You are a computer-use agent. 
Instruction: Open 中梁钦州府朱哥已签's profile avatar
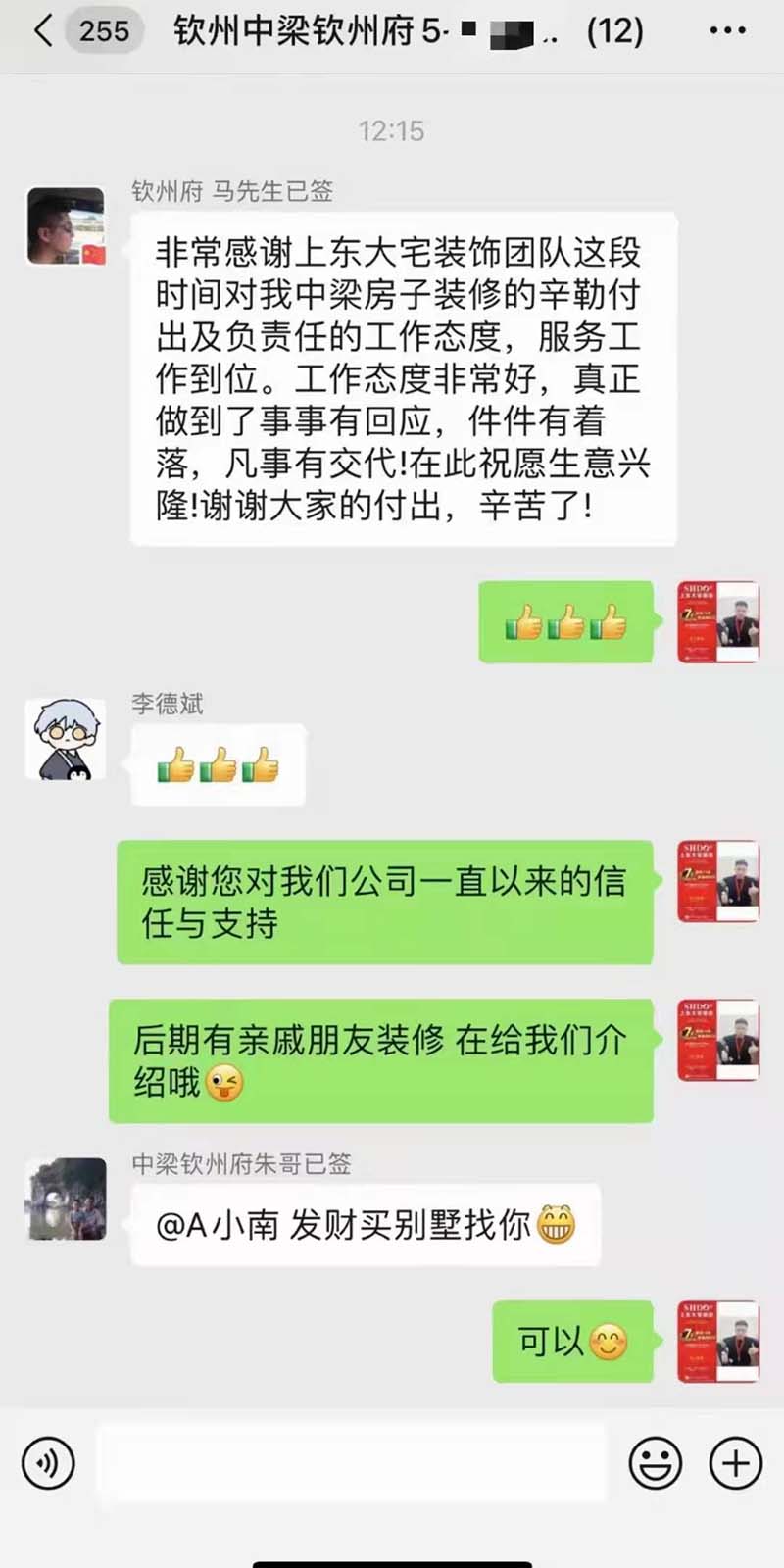point(66,1200)
